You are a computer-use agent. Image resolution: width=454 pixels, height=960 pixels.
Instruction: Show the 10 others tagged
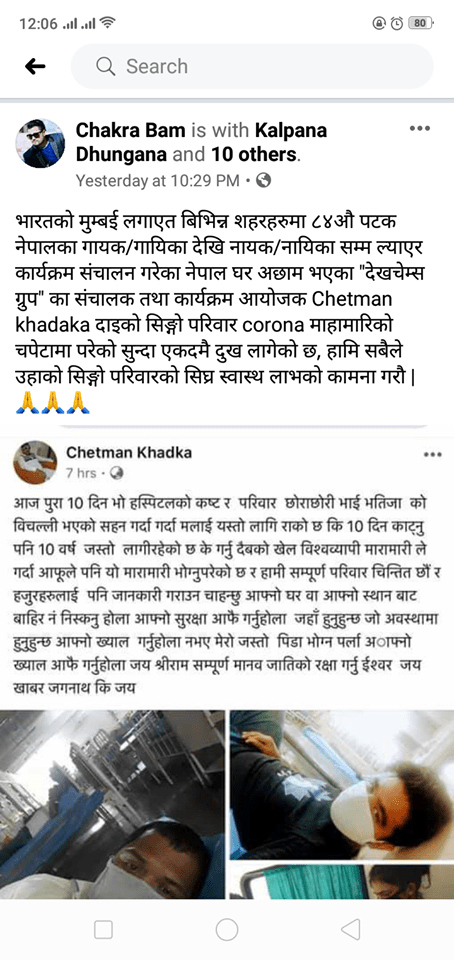pos(255,154)
